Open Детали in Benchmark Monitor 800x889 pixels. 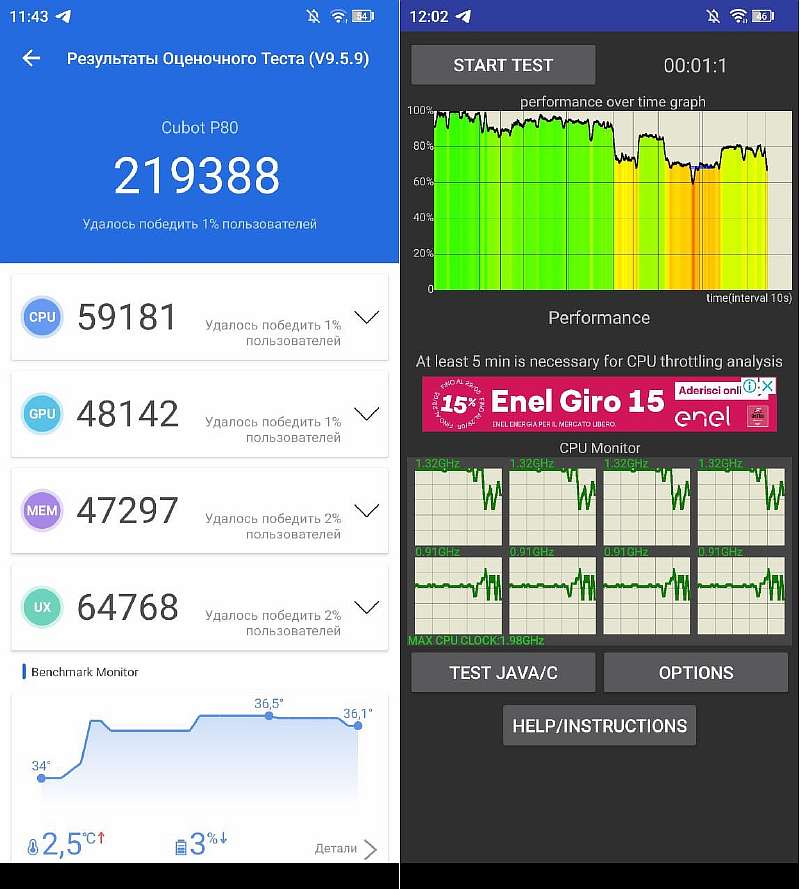[x=346, y=849]
